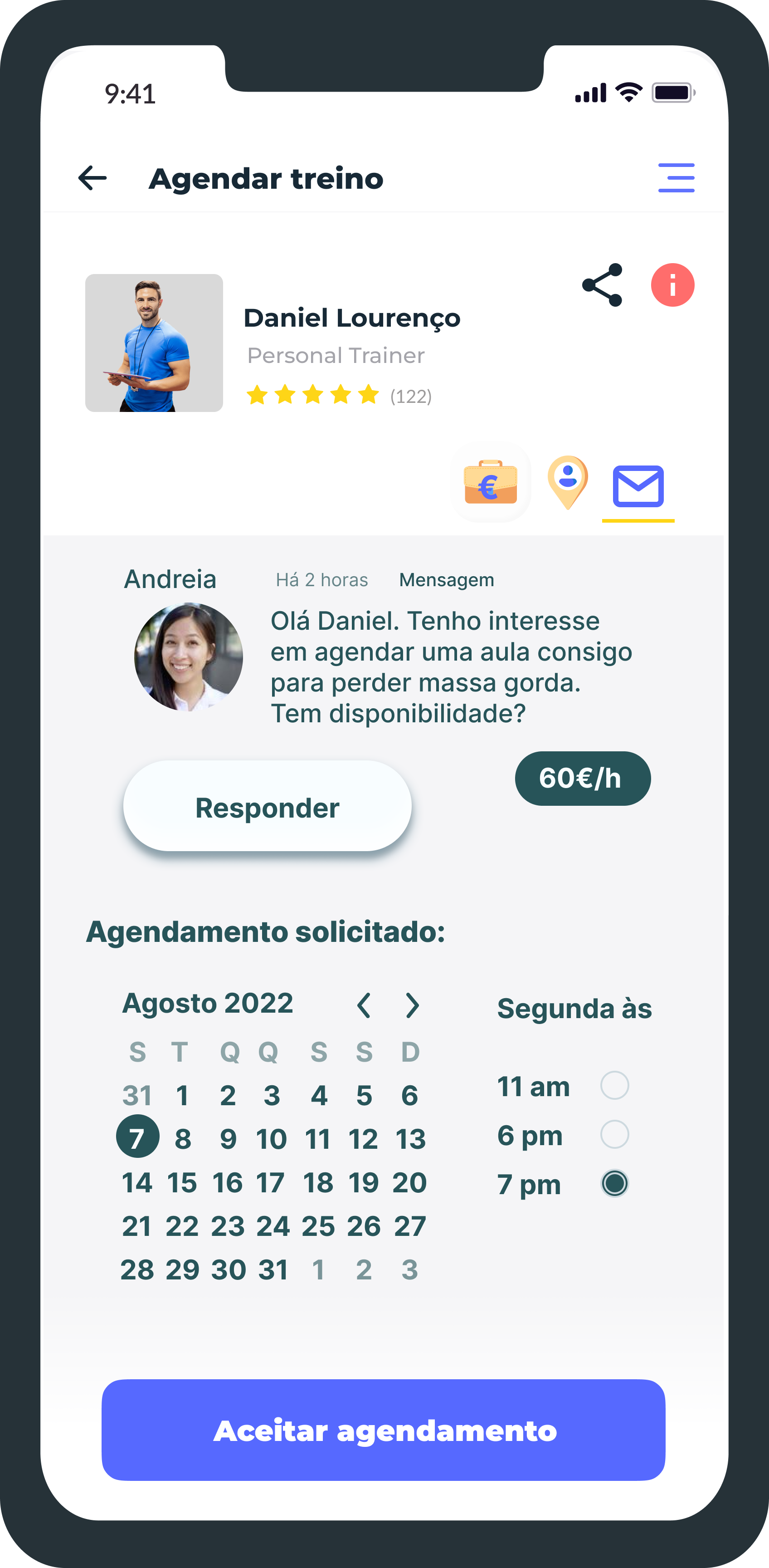The image size is (769, 1568).
Task: Select August 7 on the calendar
Action: coord(137,1137)
